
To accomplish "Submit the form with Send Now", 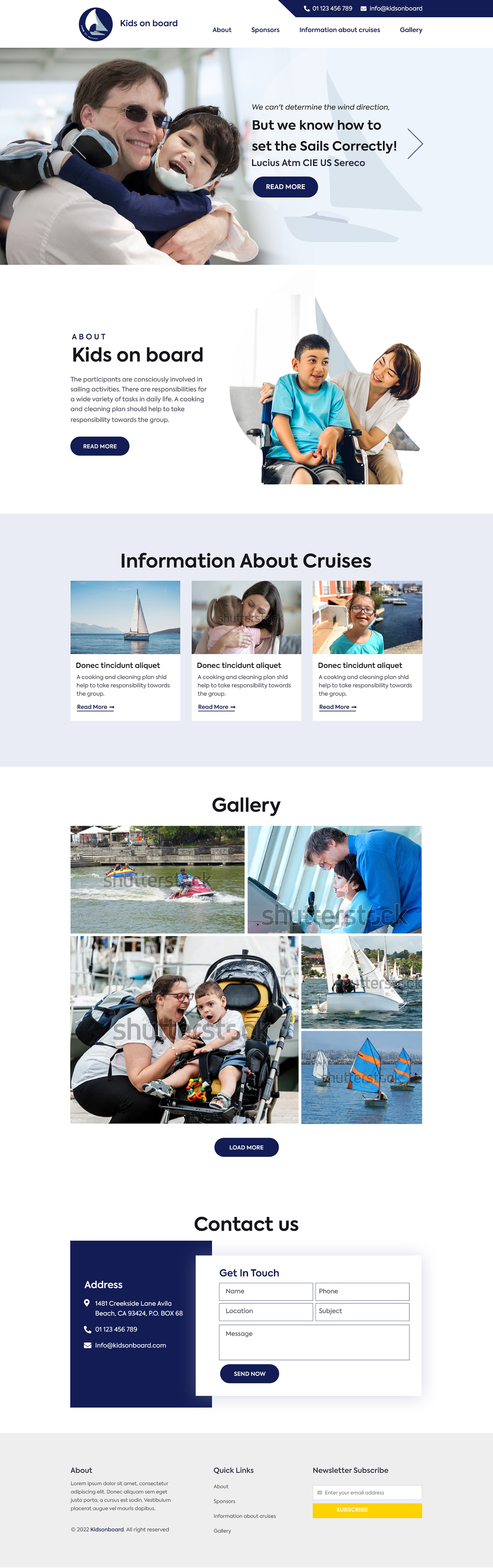I will coord(249,1374).
